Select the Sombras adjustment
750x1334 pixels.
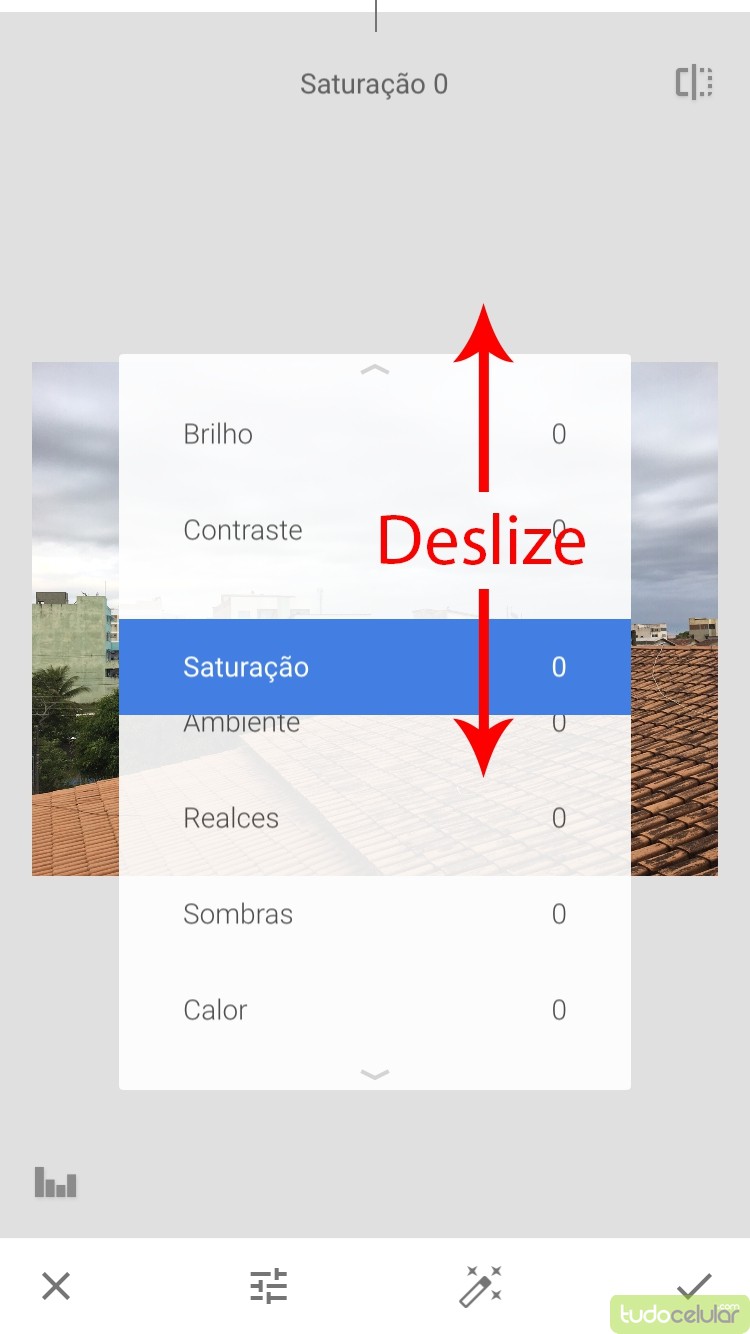coord(238,914)
